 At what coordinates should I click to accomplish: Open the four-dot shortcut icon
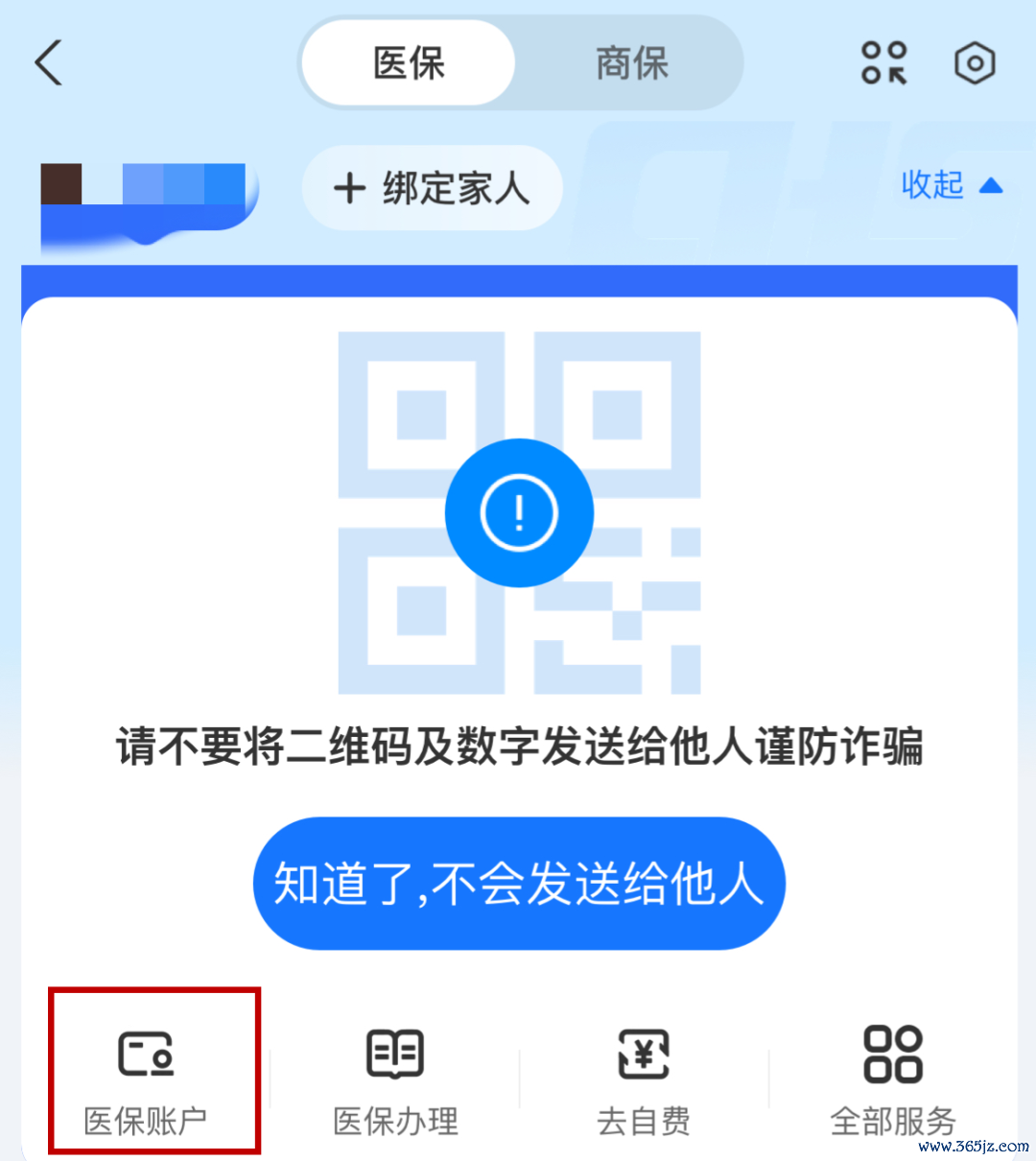(x=883, y=63)
